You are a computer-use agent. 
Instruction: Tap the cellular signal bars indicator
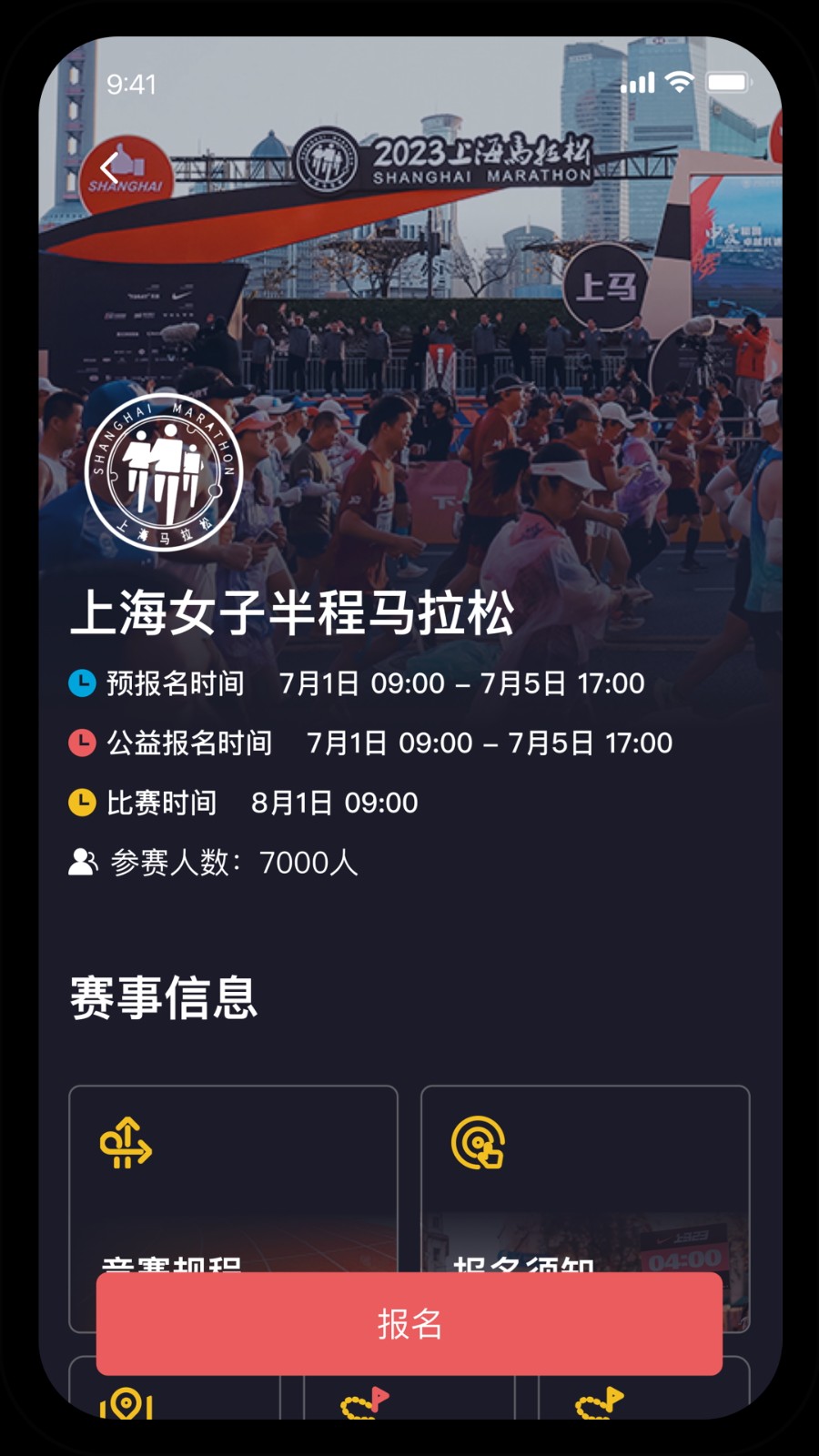point(637,82)
